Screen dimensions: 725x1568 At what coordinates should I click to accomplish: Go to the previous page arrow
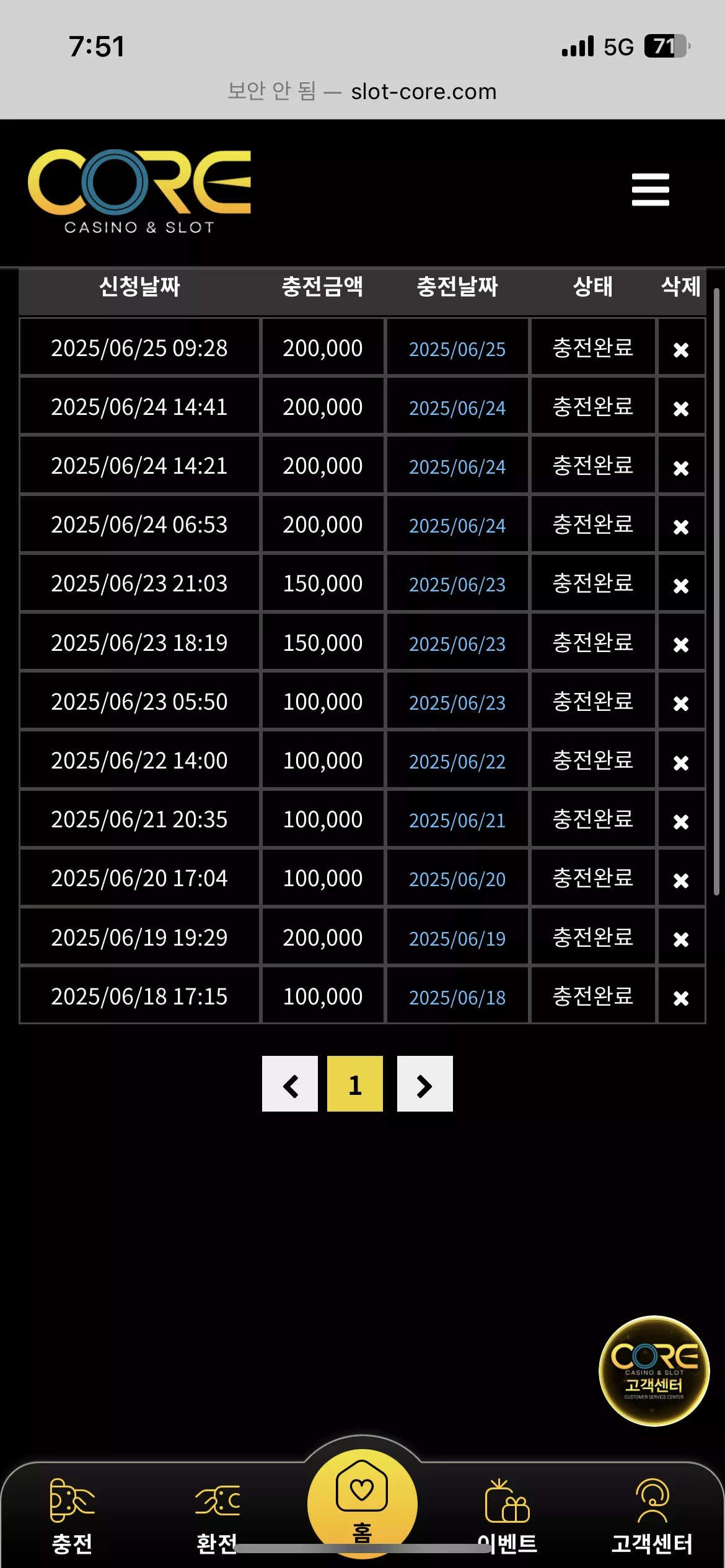coord(290,1084)
